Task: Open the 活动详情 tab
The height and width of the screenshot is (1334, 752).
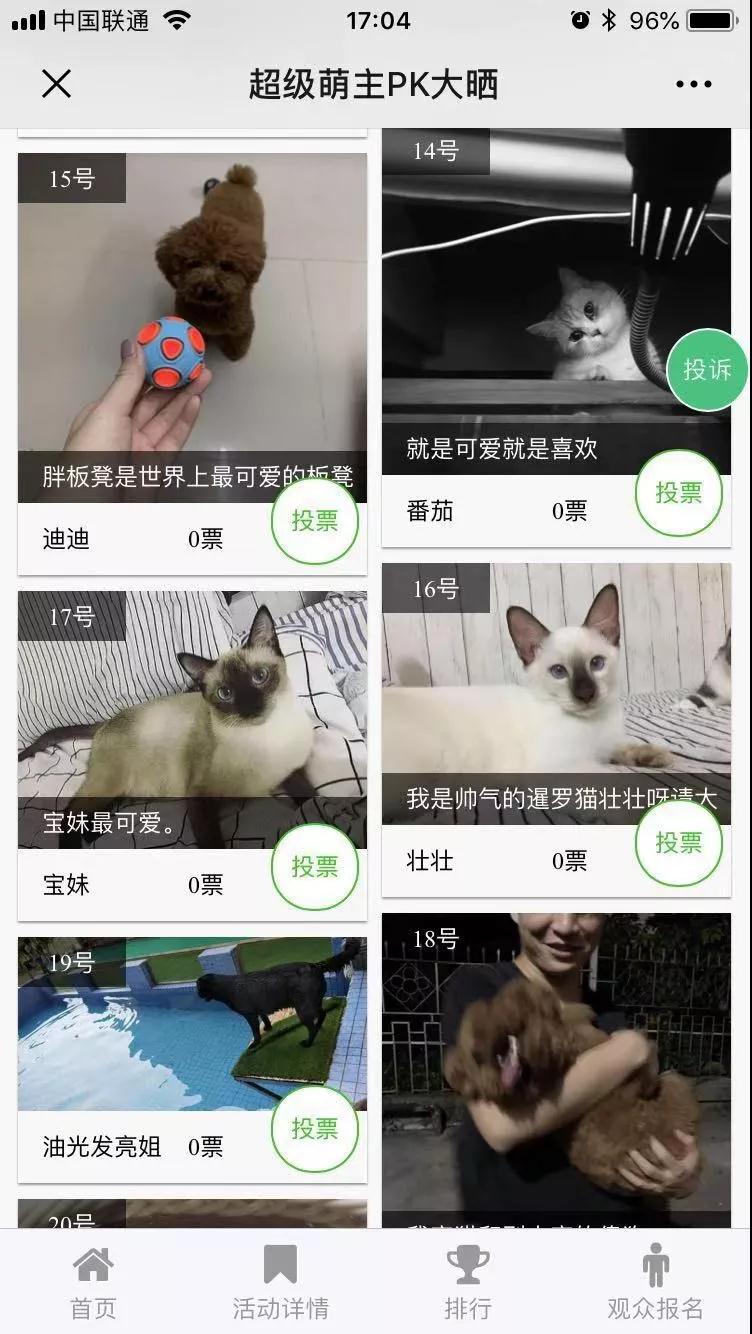Action: coord(281,1282)
